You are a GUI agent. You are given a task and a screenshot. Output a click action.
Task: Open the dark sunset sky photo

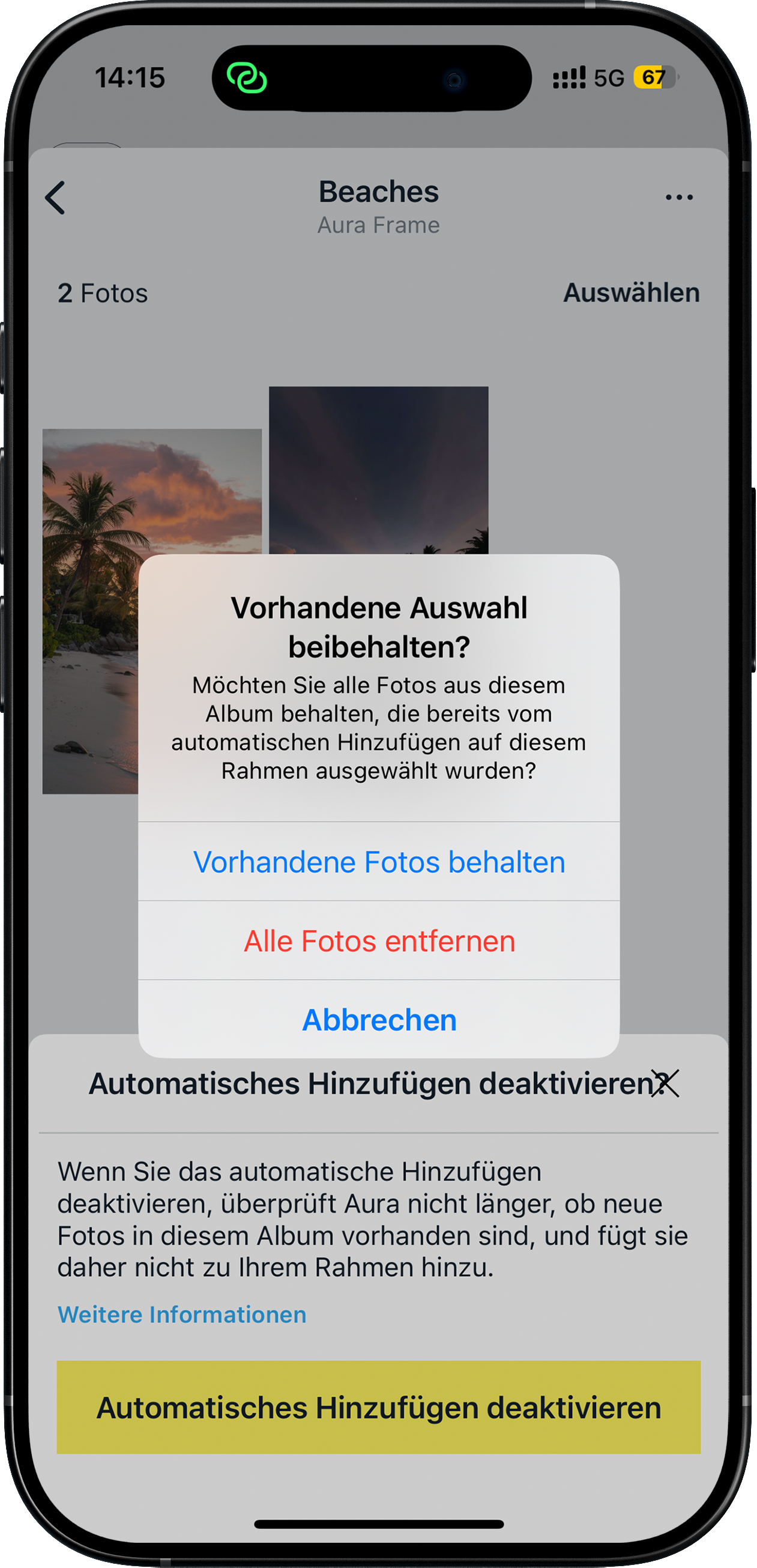[378, 468]
